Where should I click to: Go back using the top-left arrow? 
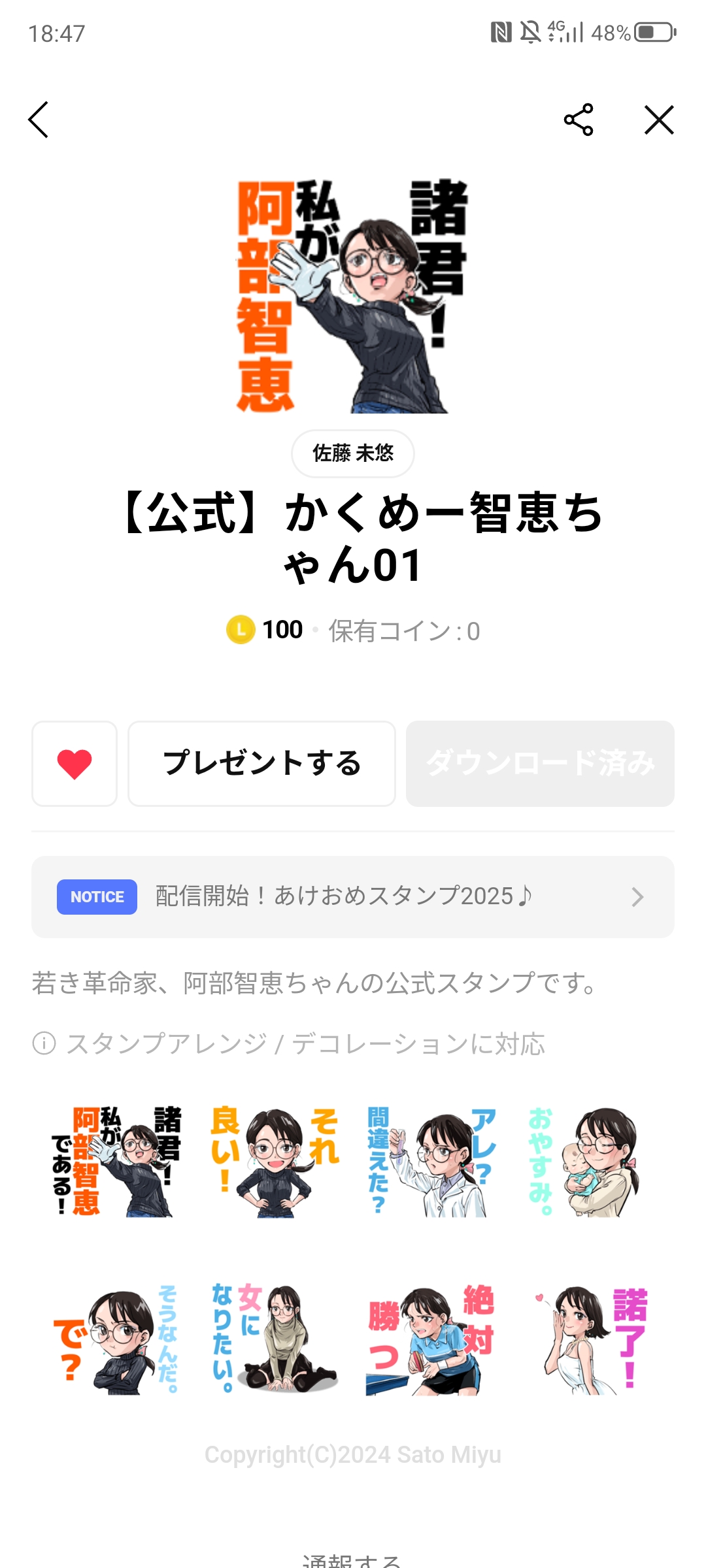point(39,120)
